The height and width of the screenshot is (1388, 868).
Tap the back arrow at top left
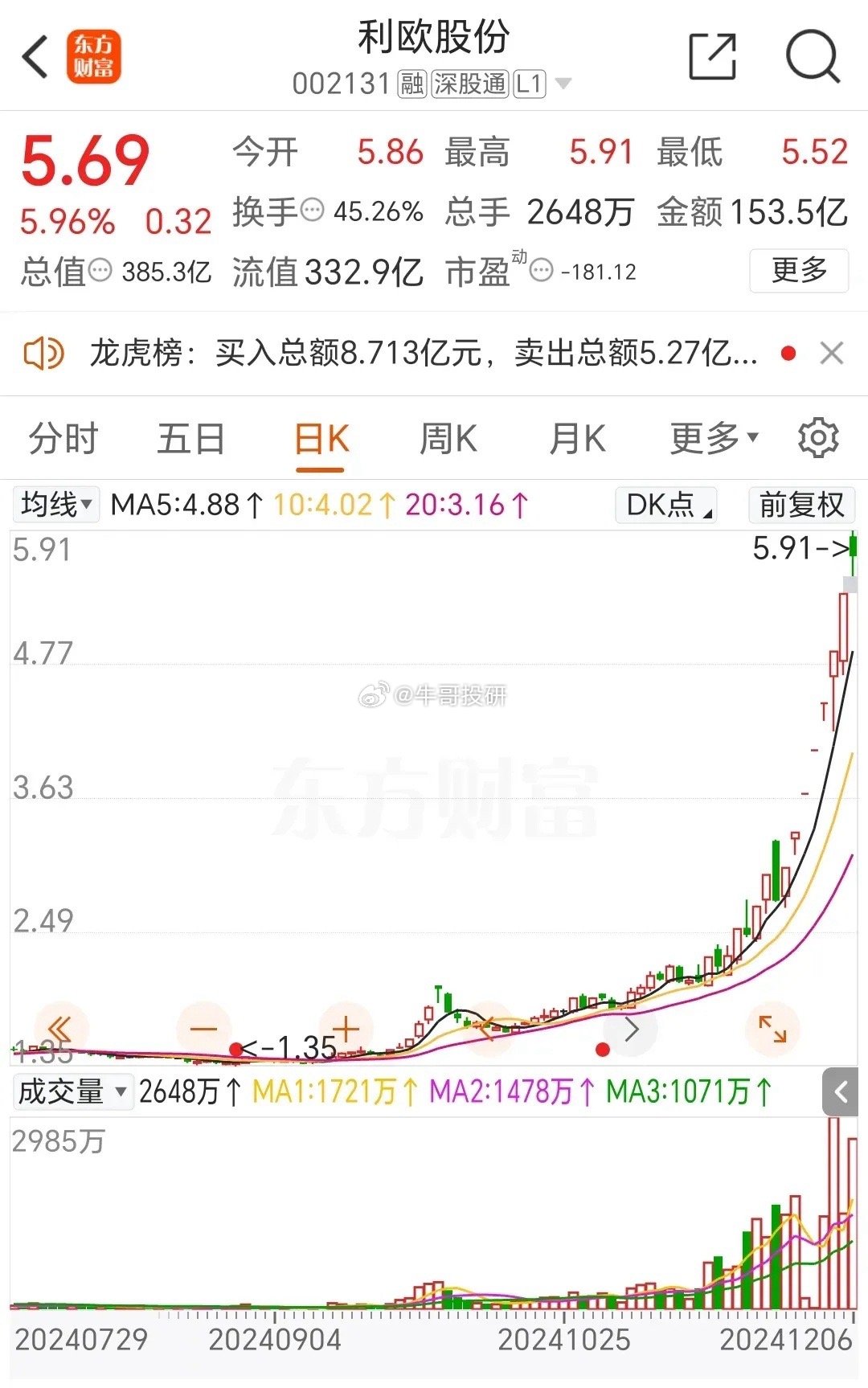tap(34, 58)
